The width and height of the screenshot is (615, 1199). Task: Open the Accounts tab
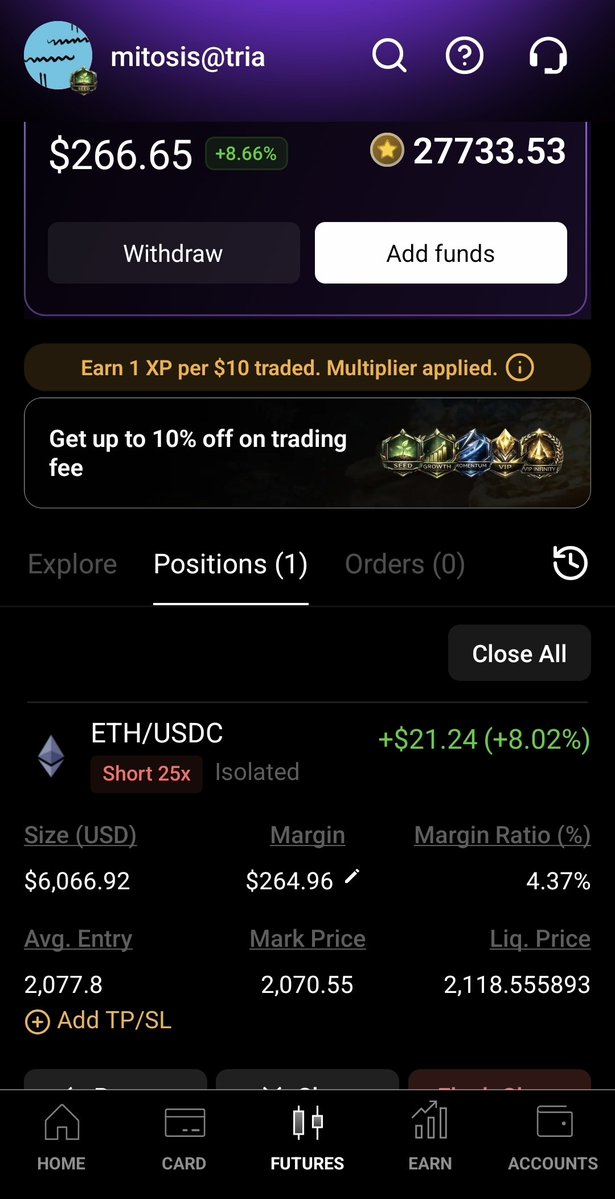tap(552, 1137)
